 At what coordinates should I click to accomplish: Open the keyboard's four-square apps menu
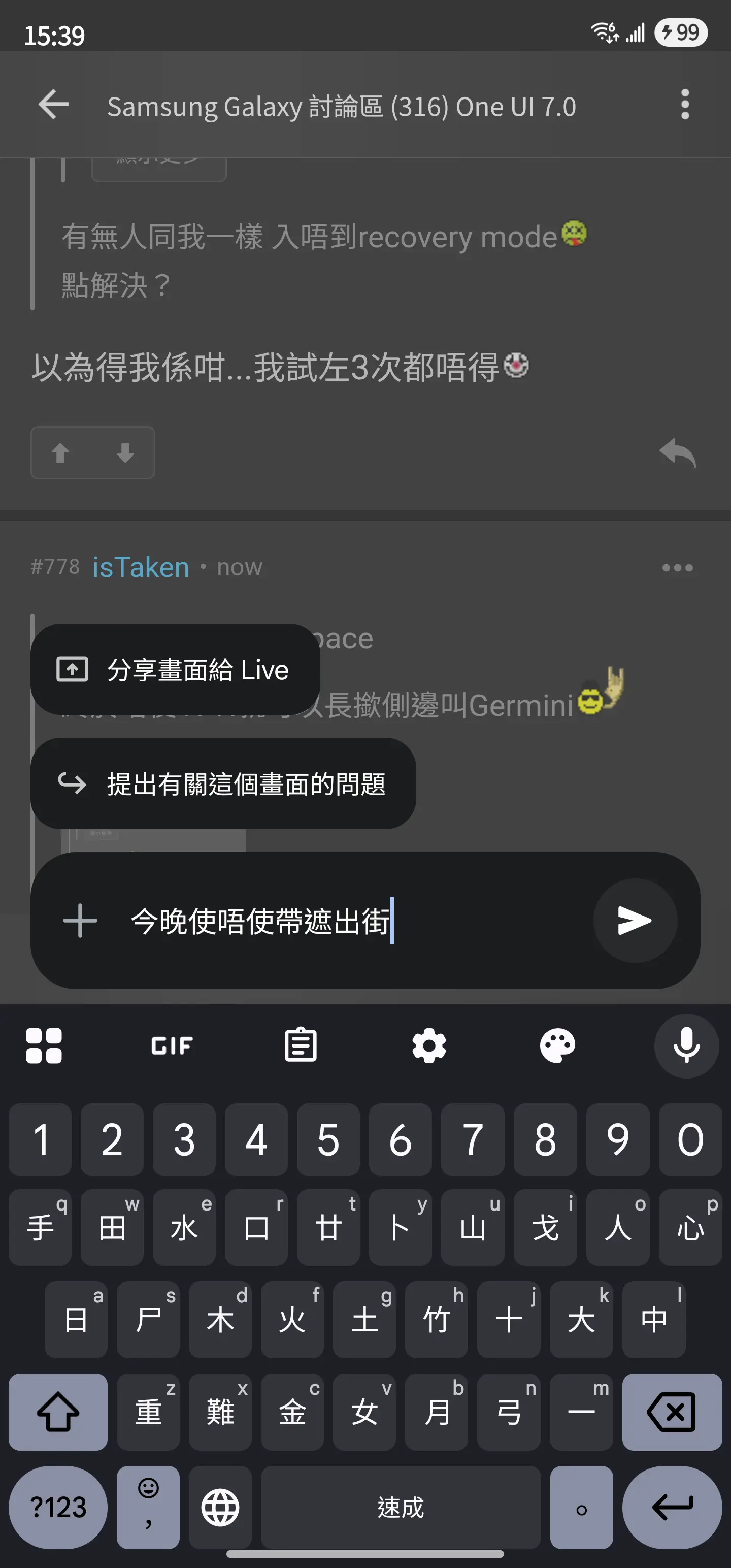click(x=44, y=1046)
